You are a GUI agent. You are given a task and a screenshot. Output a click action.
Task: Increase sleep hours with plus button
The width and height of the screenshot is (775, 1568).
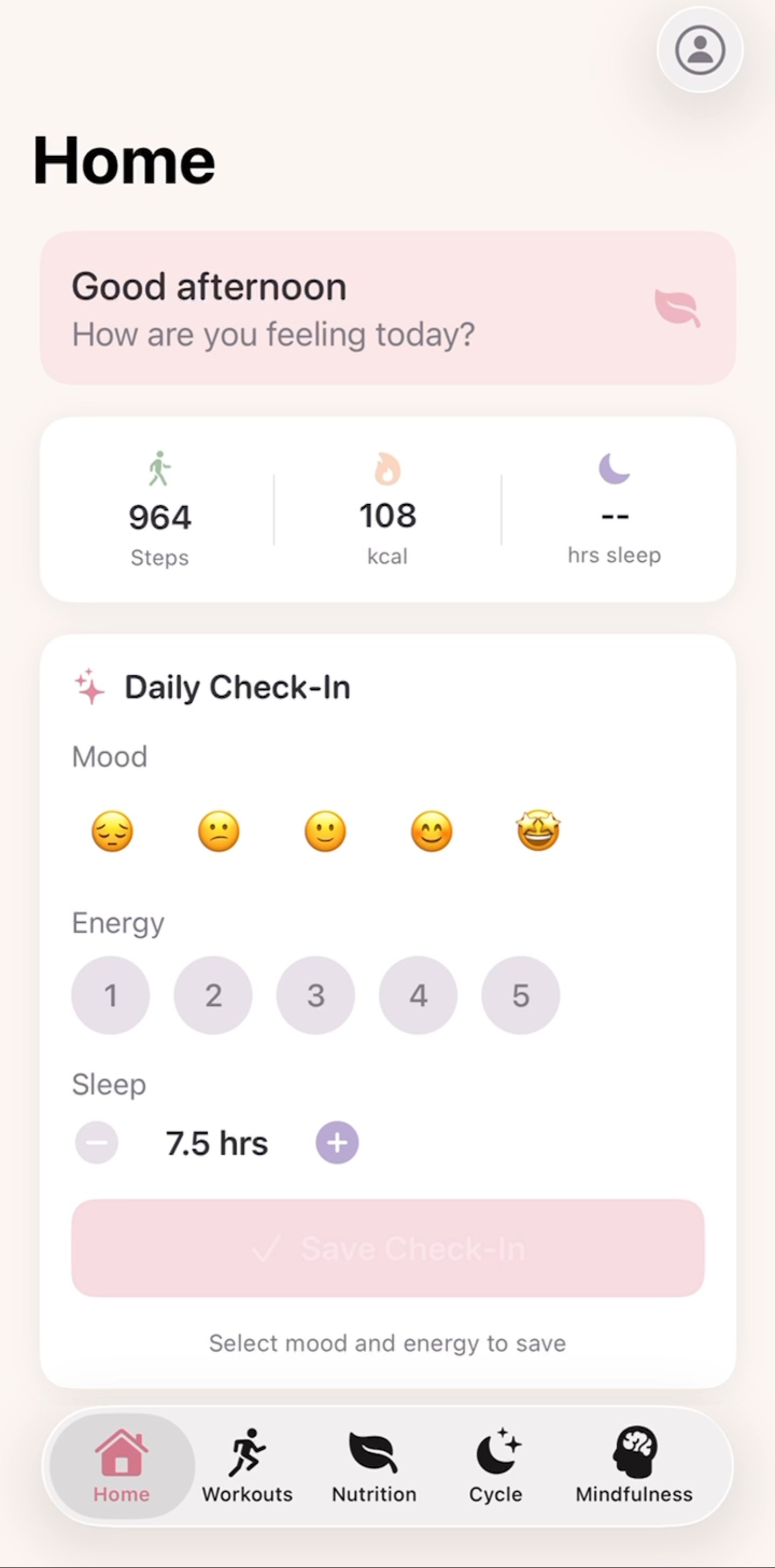337,1142
